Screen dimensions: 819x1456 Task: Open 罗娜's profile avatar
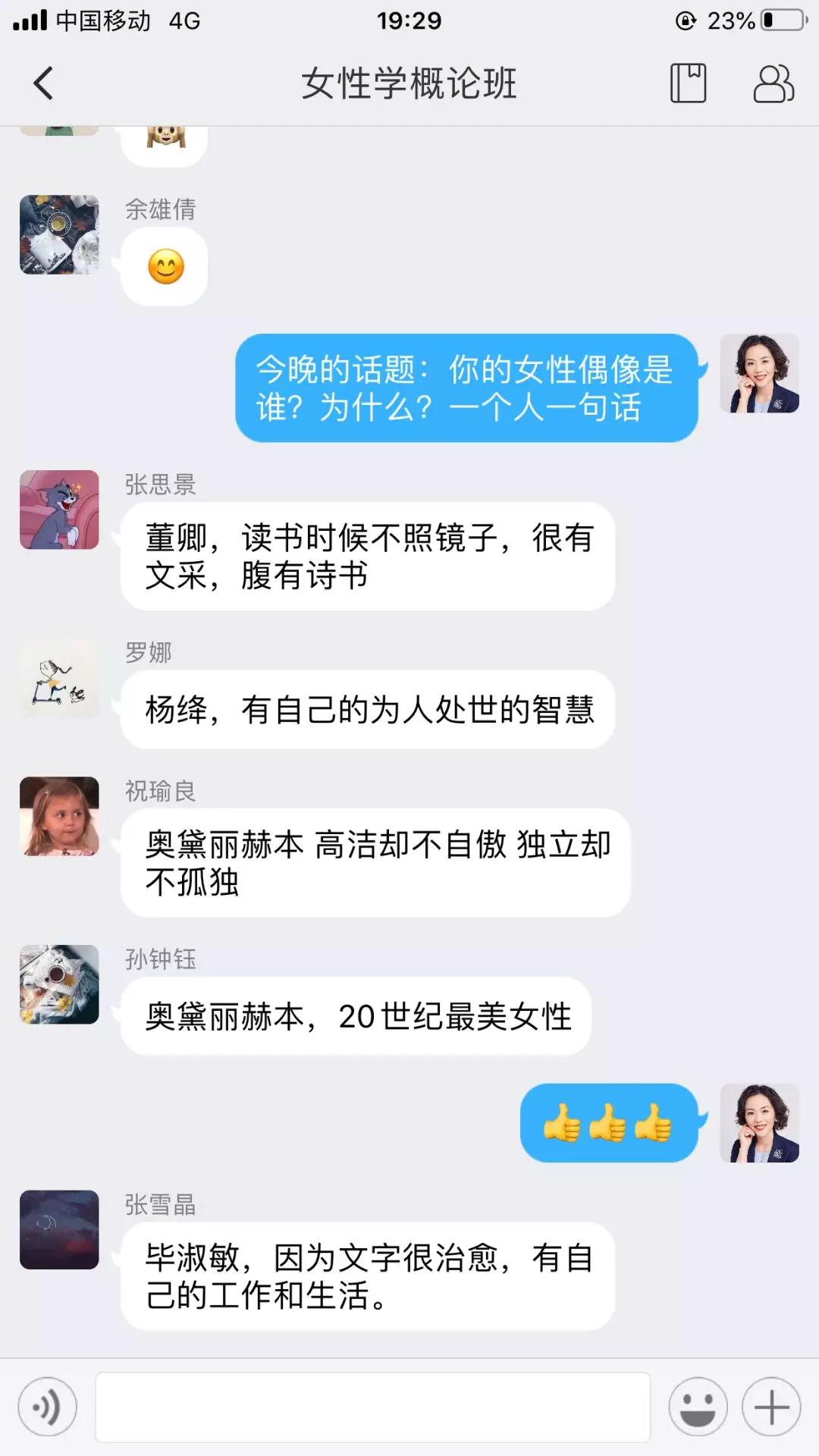[59, 679]
